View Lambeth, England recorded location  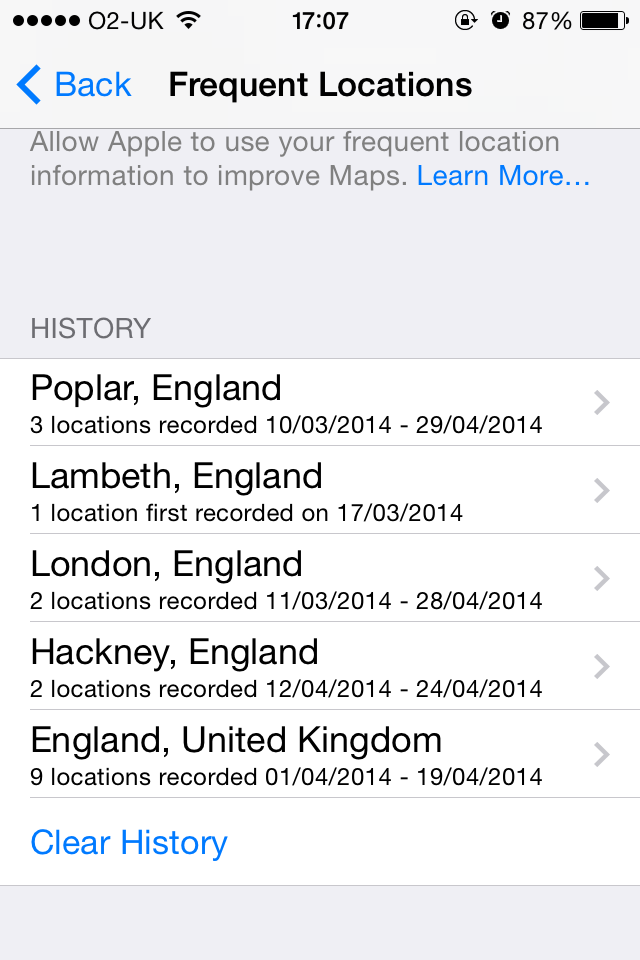320,490
